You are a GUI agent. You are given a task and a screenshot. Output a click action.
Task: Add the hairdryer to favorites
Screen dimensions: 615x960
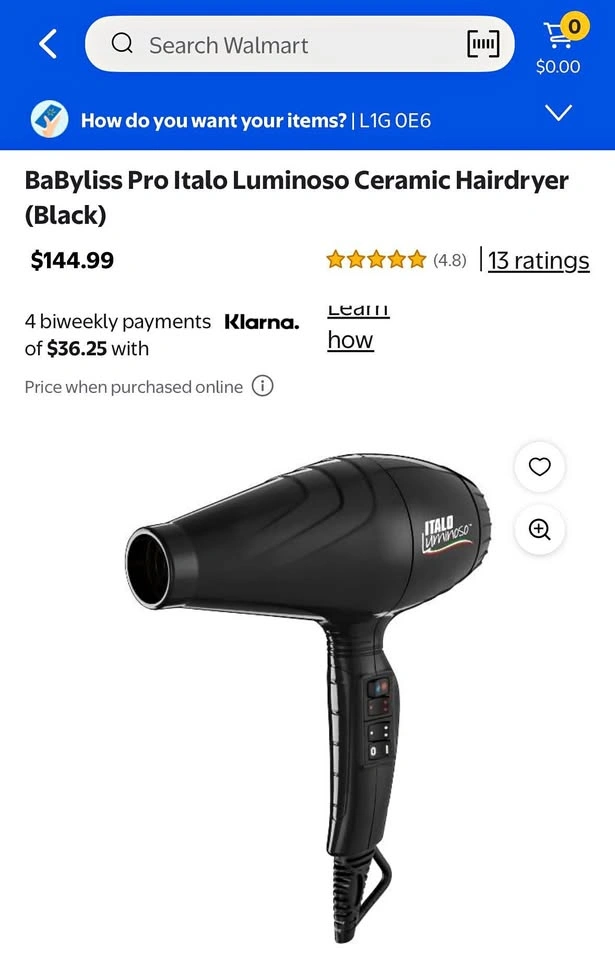coord(540,467)
